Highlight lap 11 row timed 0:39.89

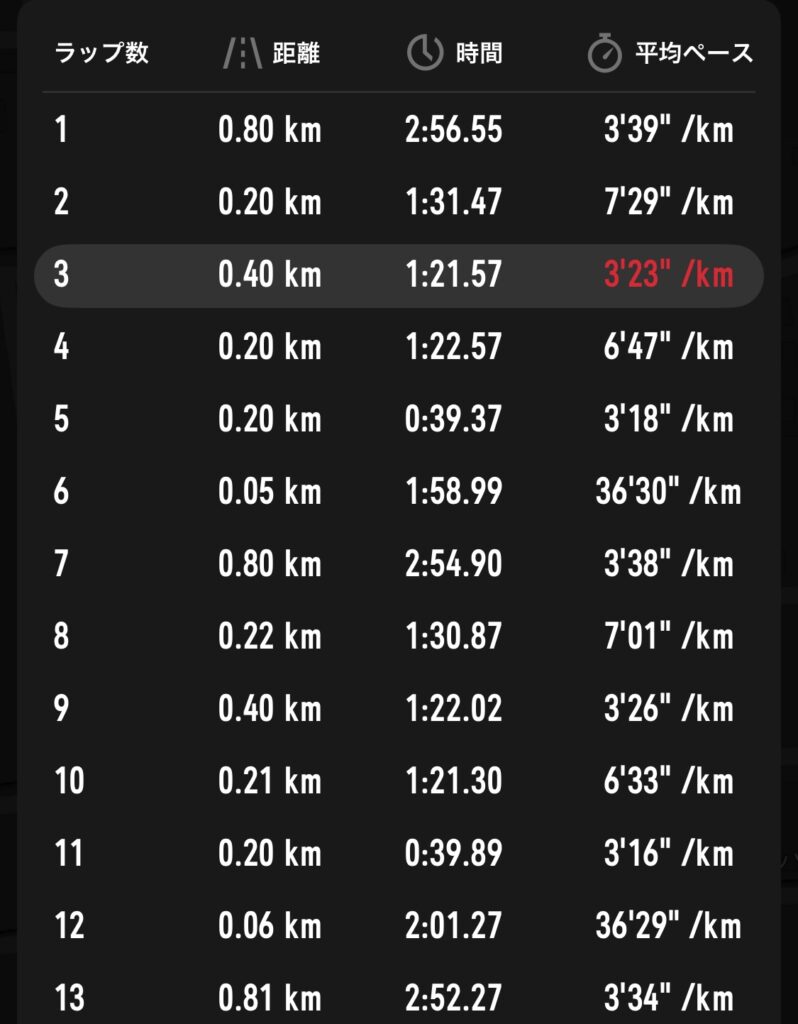(x=398, y=853)
